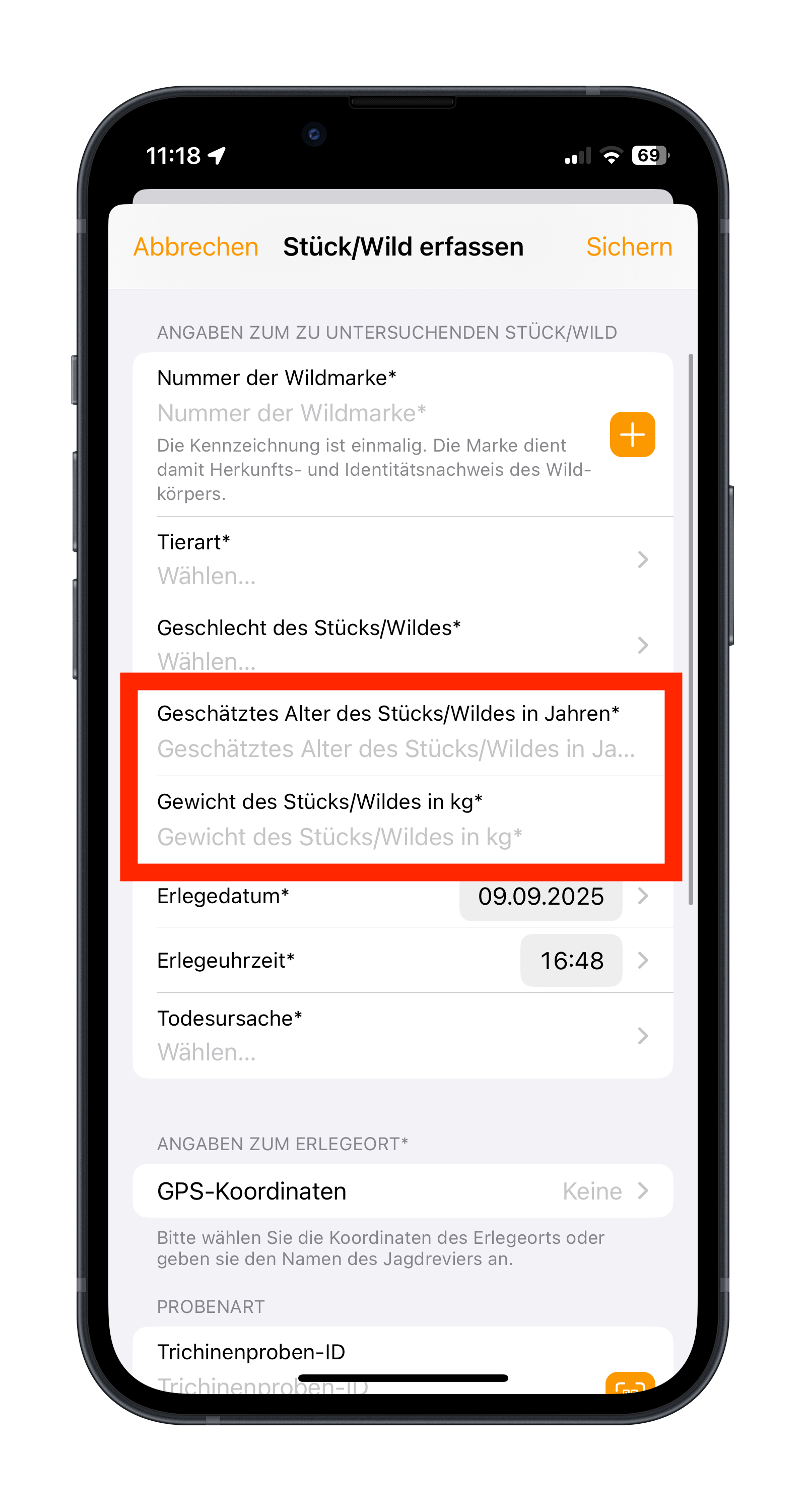Image resolution: width=806 pixels, height=1512 pixels.
Task: Add a Wildmarke with the orange plus button
Action: 632,434
